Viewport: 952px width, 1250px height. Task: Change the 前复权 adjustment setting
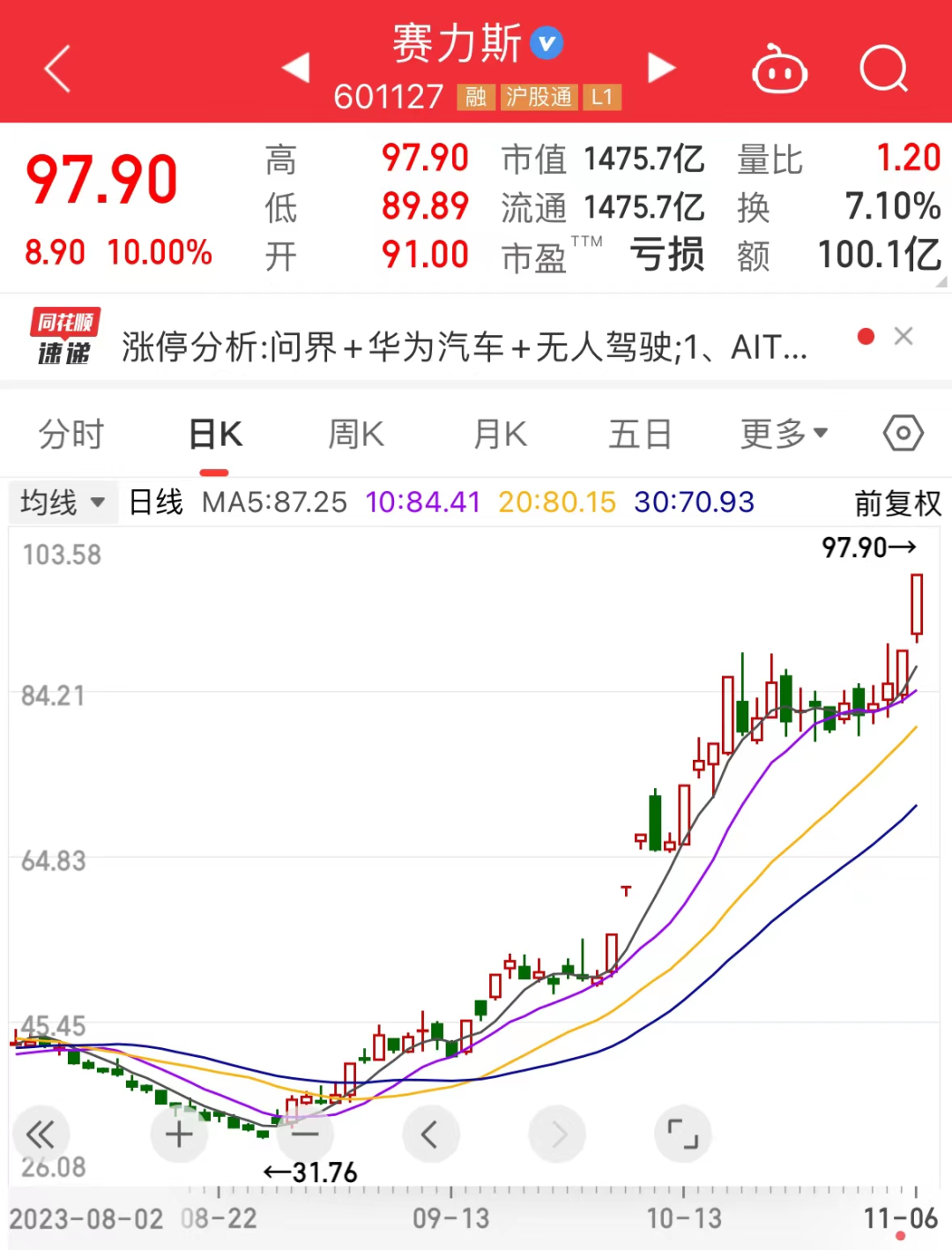click(897, 503)
